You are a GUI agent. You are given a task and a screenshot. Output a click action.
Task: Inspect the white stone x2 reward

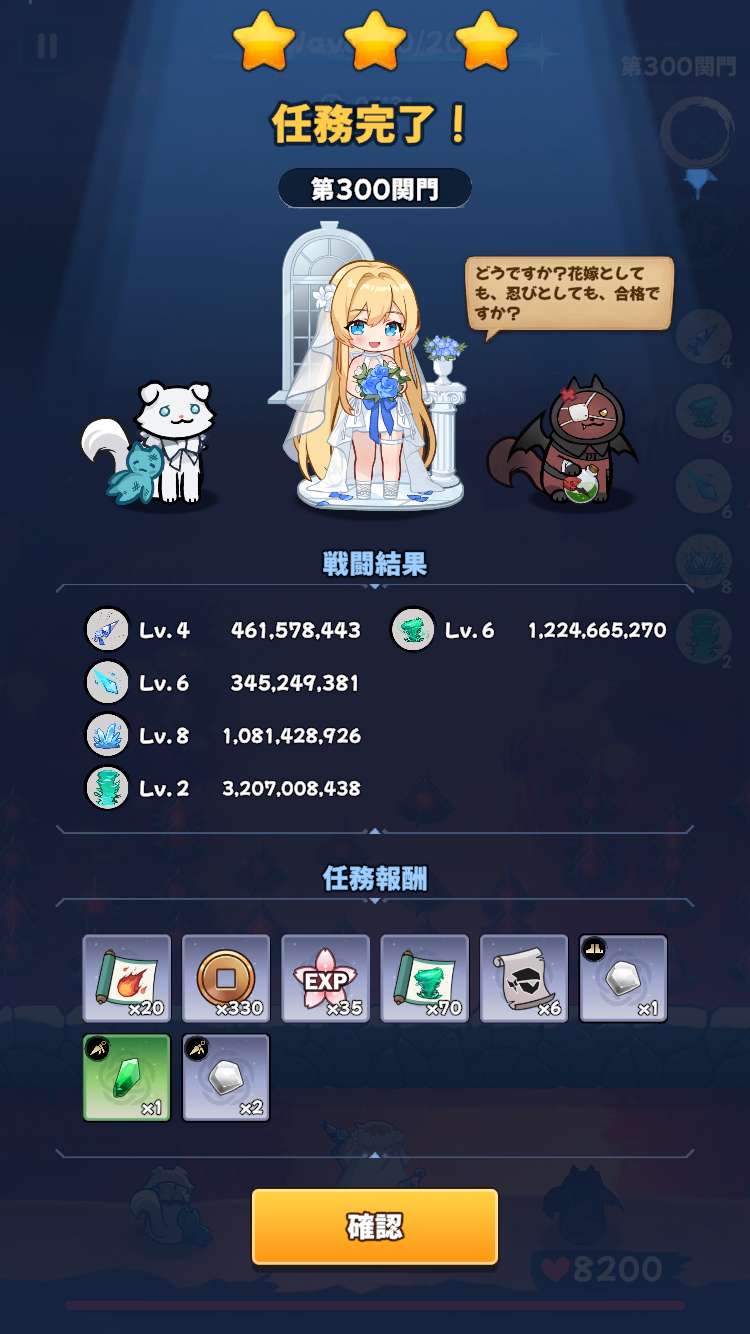pos(226,1078)
